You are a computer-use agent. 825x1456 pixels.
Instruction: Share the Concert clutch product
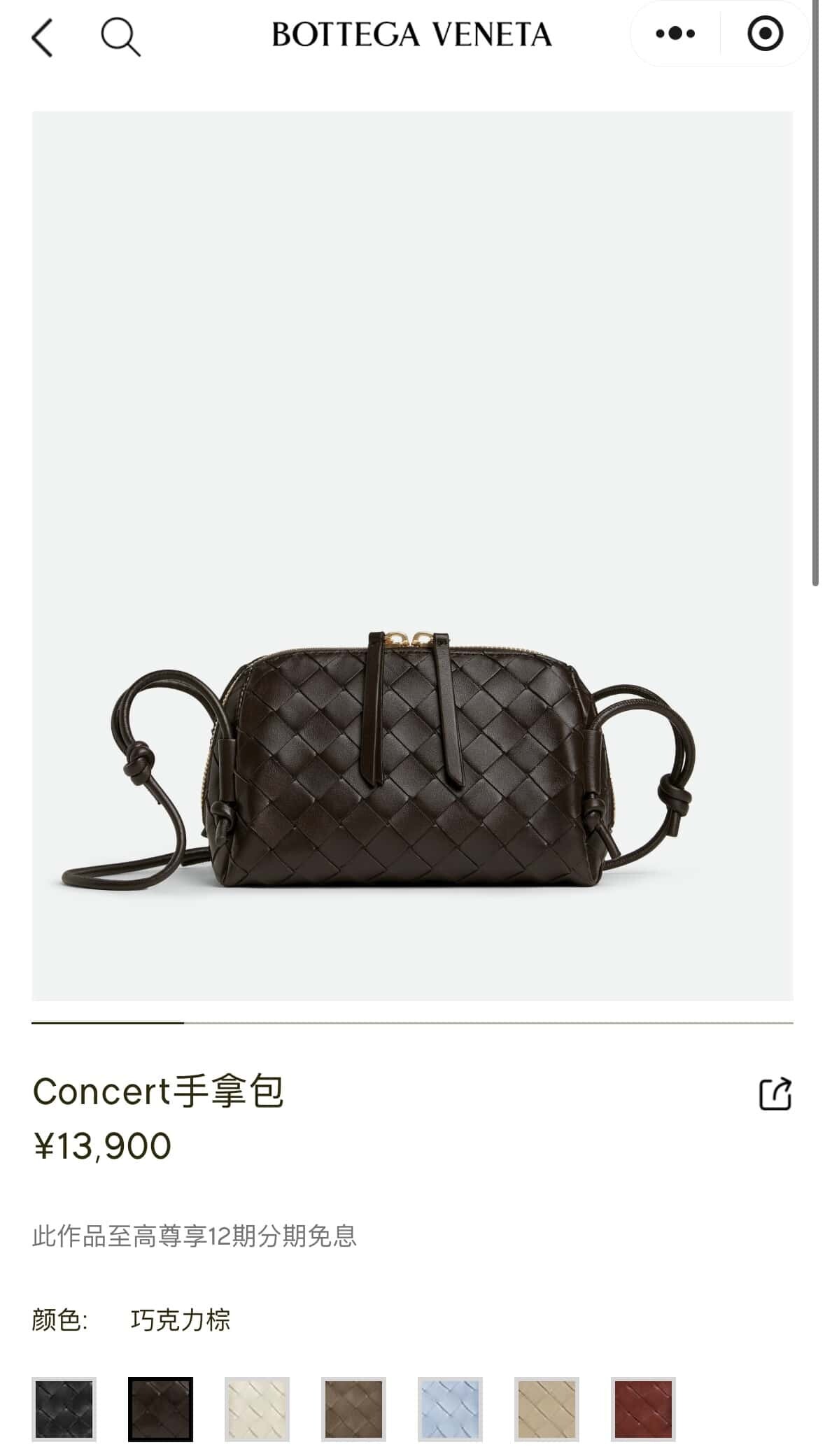click(x=775, y=1094)
